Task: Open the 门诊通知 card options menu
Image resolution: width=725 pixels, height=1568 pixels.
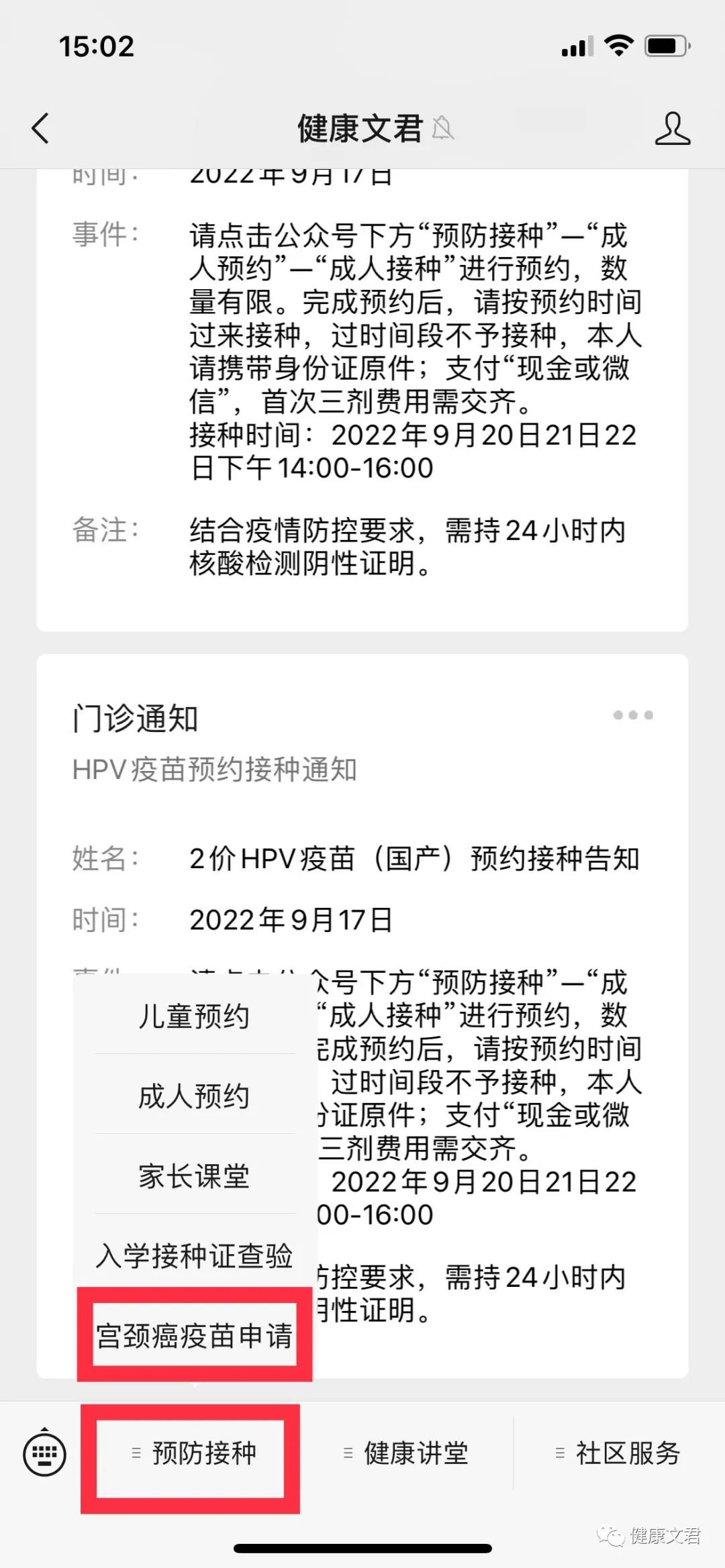Action: 632,715
